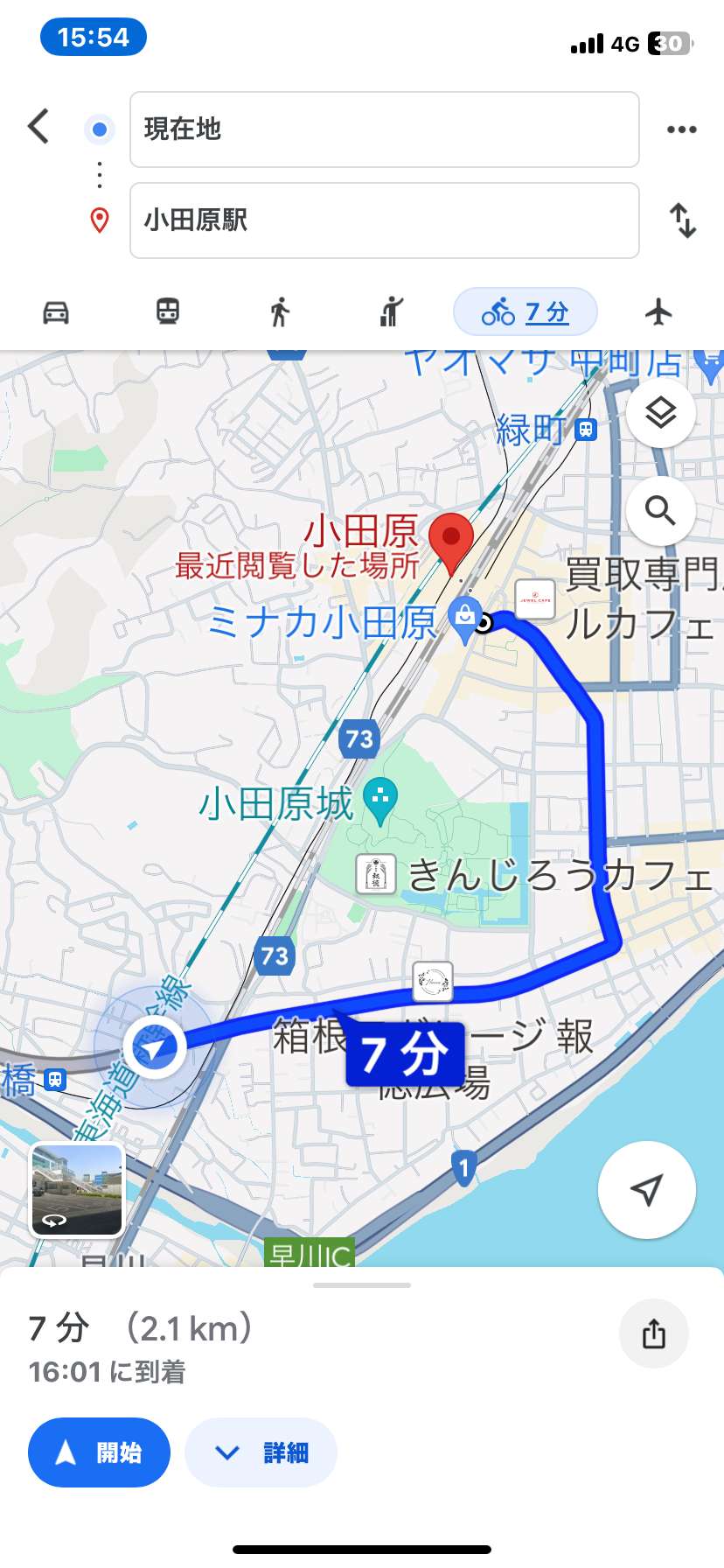Switch to walking directions
Viewport: 724px width, 1568px height.
coord(280,311)
